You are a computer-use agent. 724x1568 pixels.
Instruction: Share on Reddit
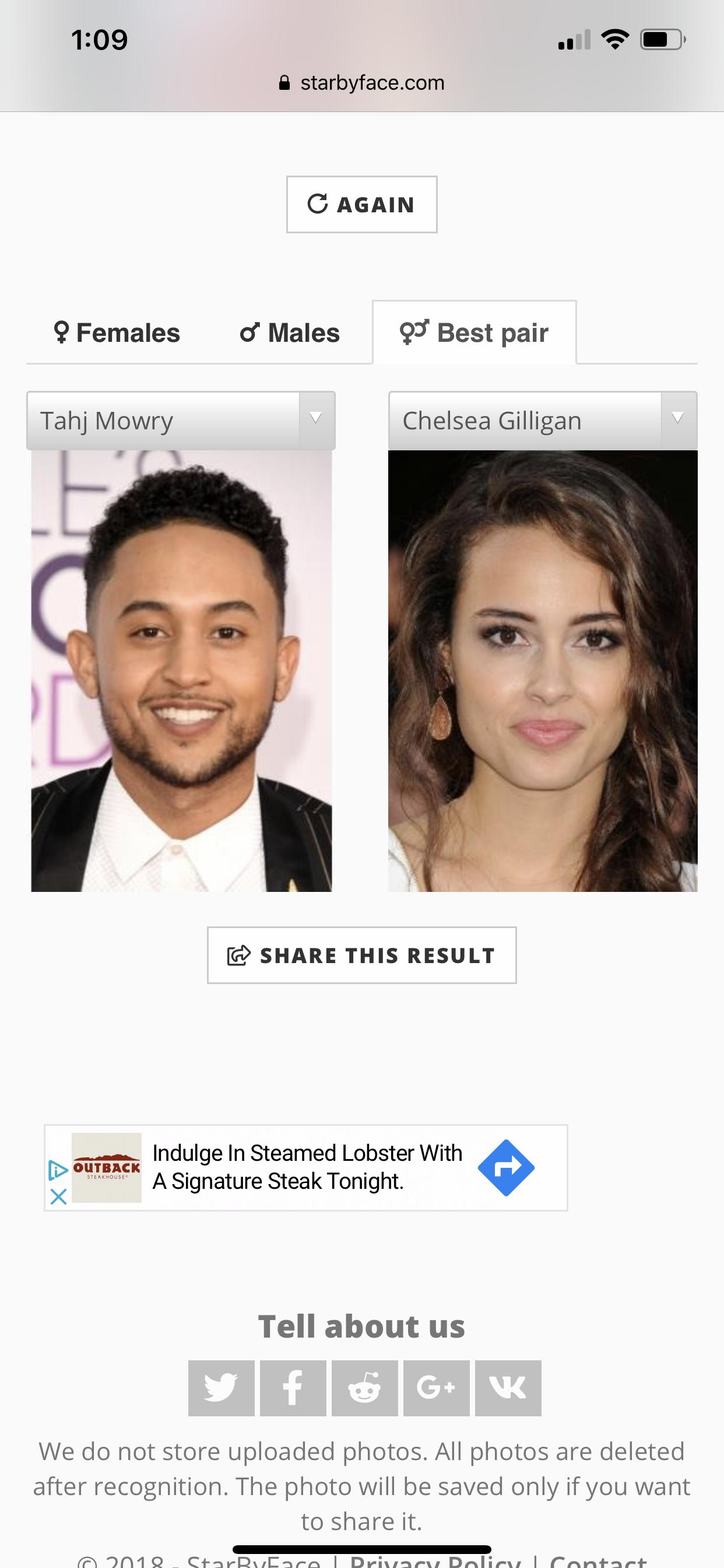(x=364, y=1388)
